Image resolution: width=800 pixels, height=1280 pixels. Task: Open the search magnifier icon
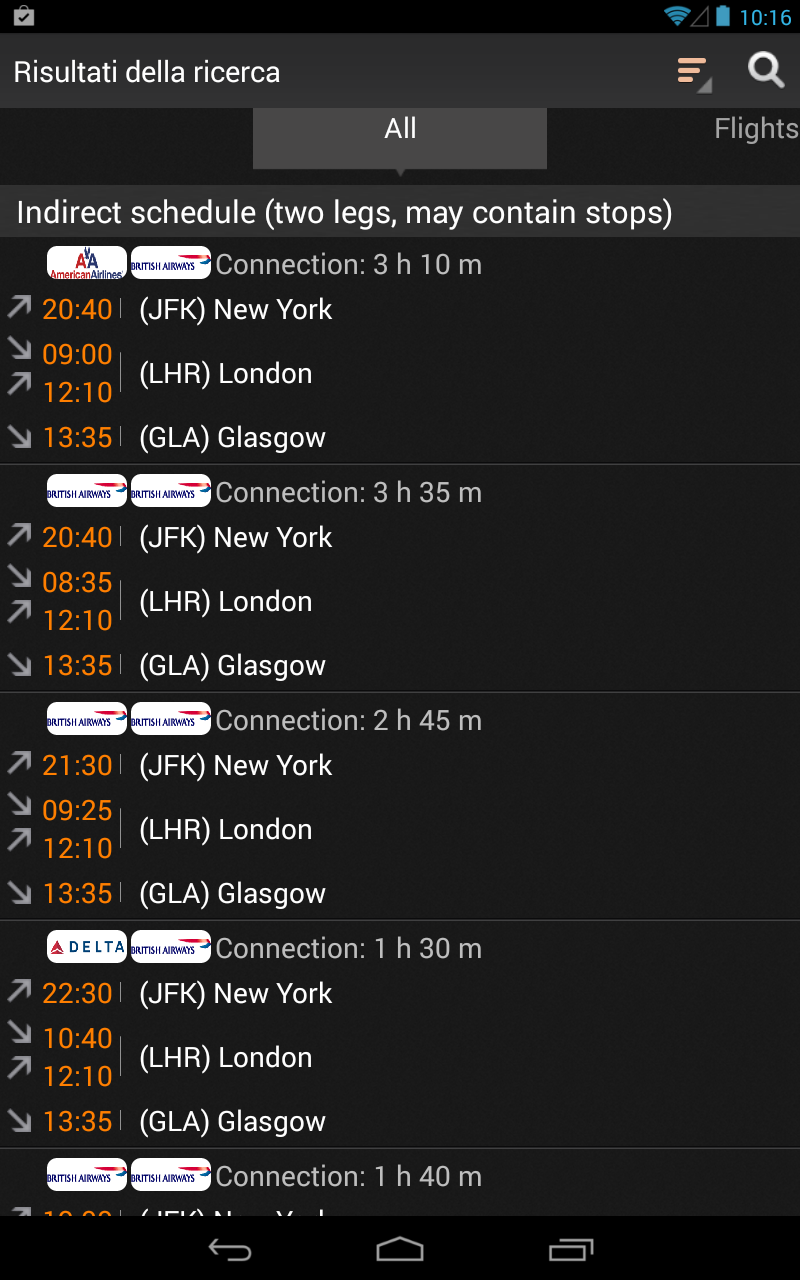[x=766, y=71]
